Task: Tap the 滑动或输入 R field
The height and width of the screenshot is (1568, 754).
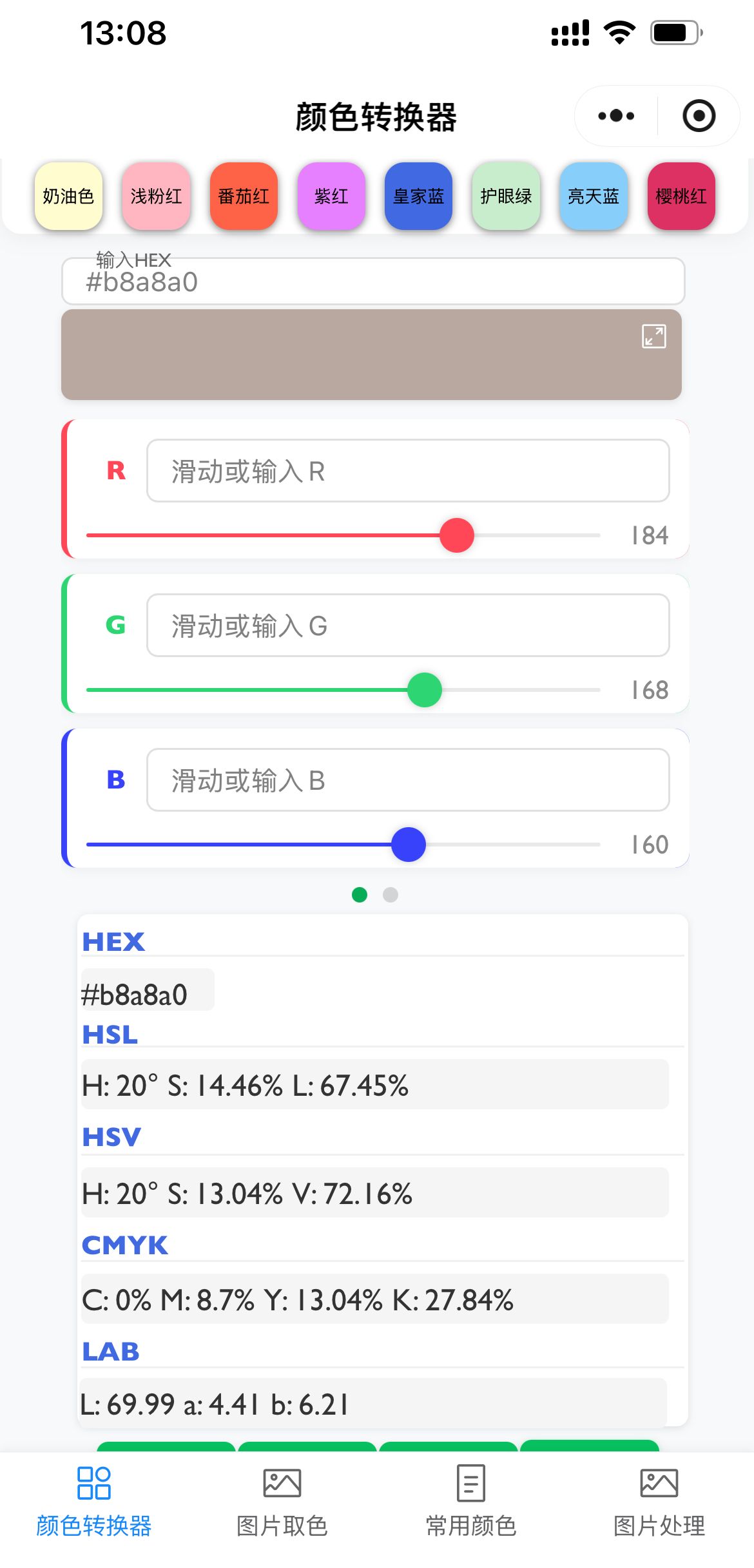Action: tap(407, 471)
